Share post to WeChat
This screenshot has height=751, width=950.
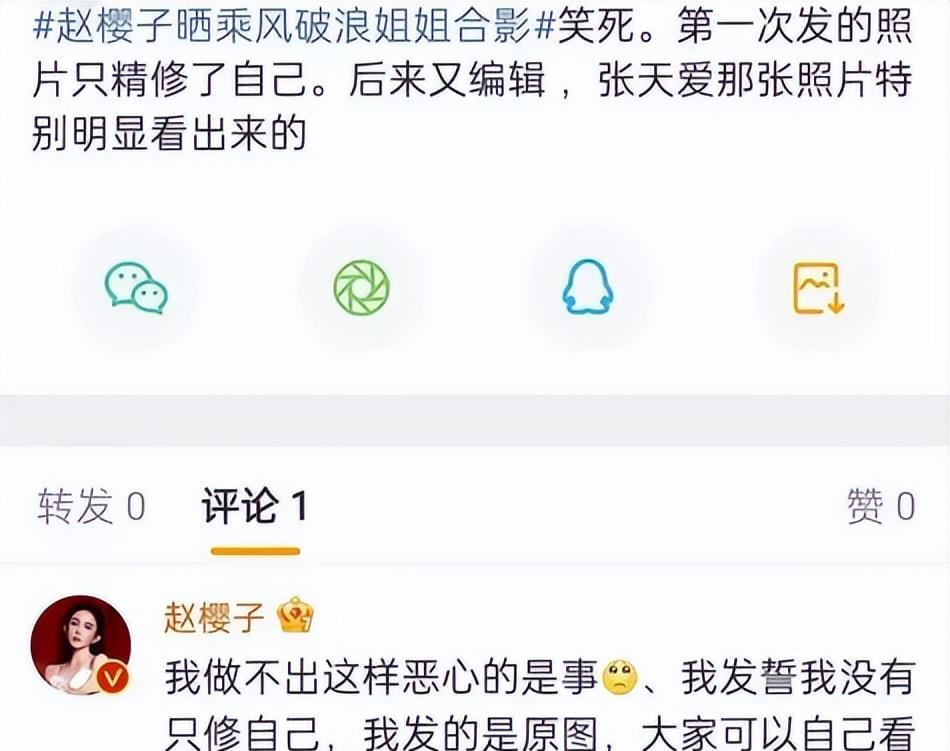[135, 288]
